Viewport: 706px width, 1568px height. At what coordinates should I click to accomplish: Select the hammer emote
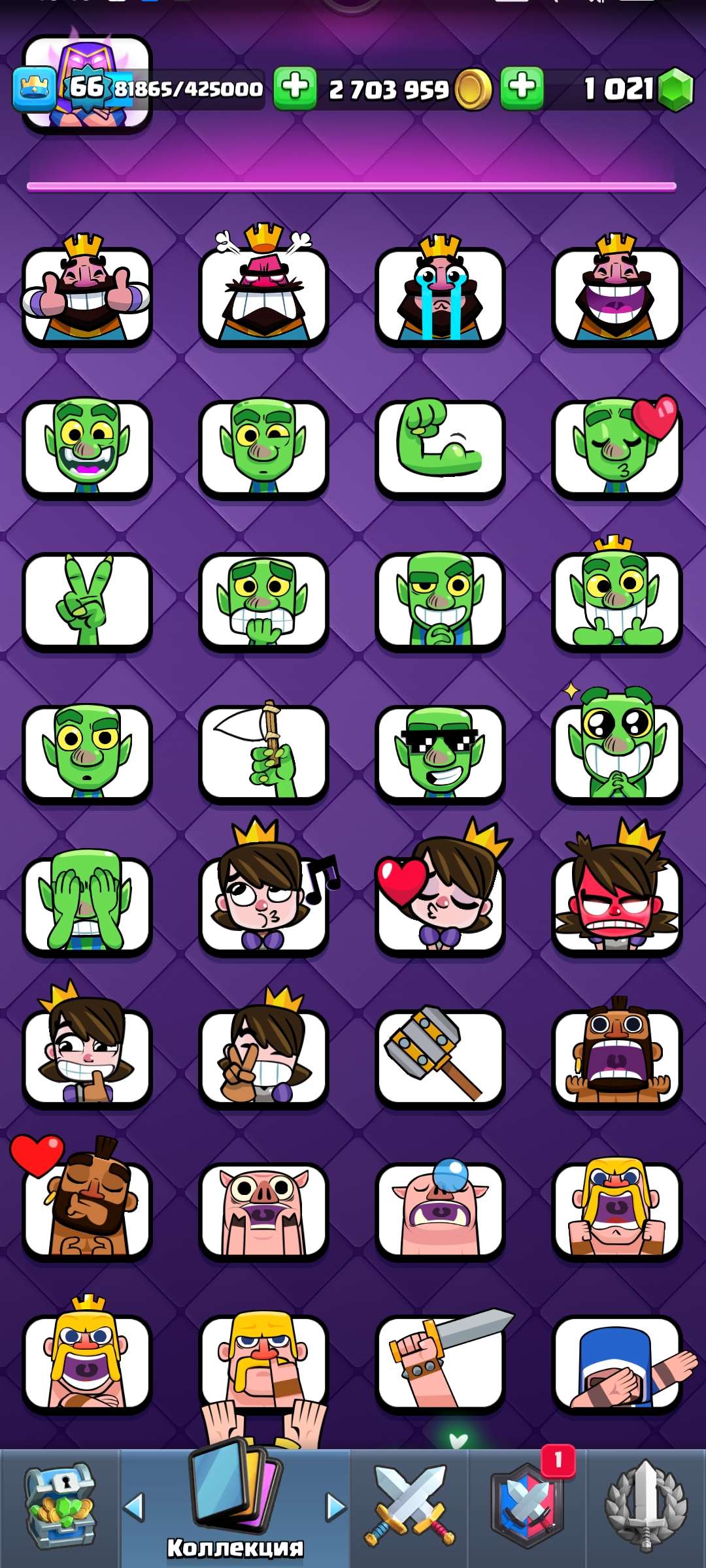[440, 1058]
